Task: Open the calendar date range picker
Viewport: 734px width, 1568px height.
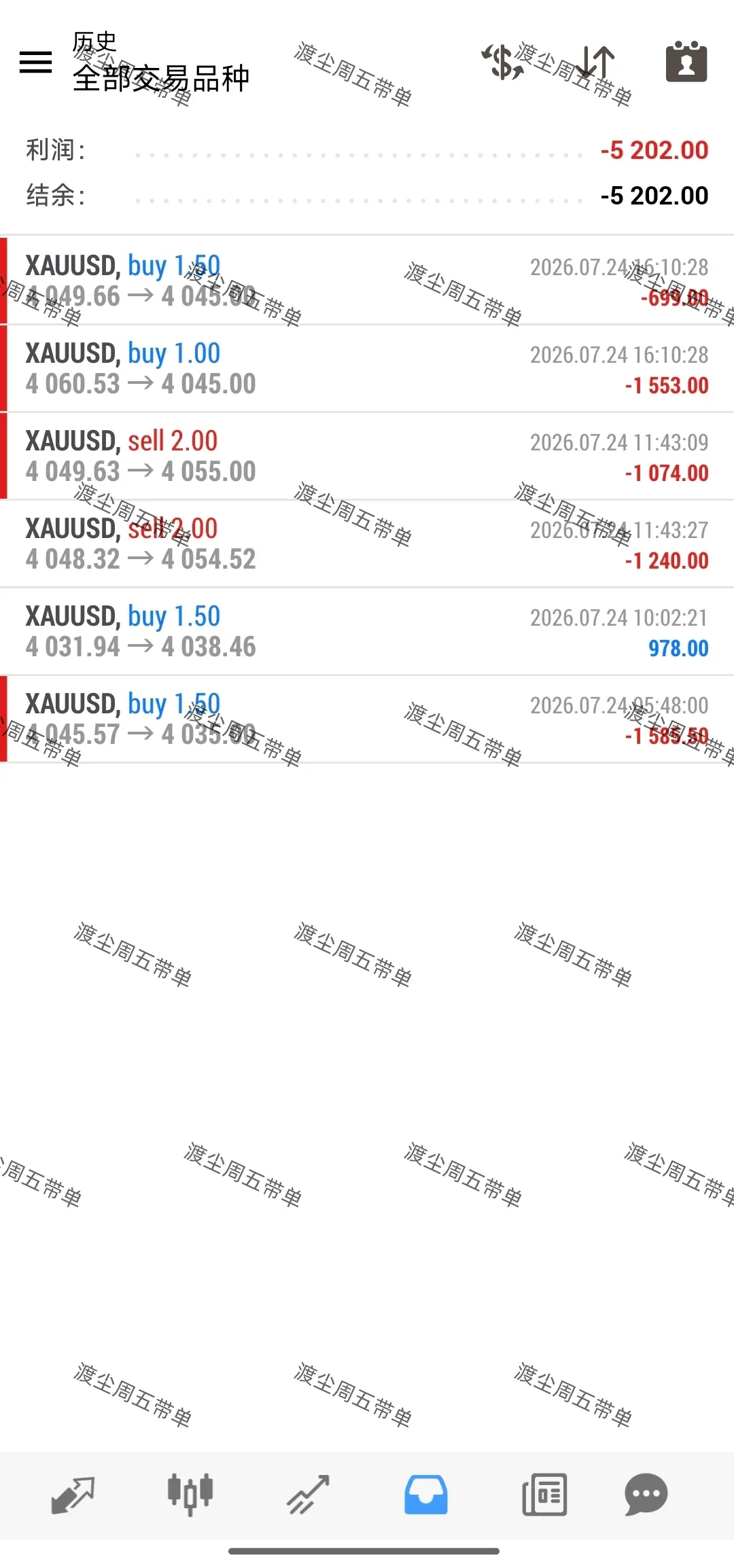Action: coord(686,62)
